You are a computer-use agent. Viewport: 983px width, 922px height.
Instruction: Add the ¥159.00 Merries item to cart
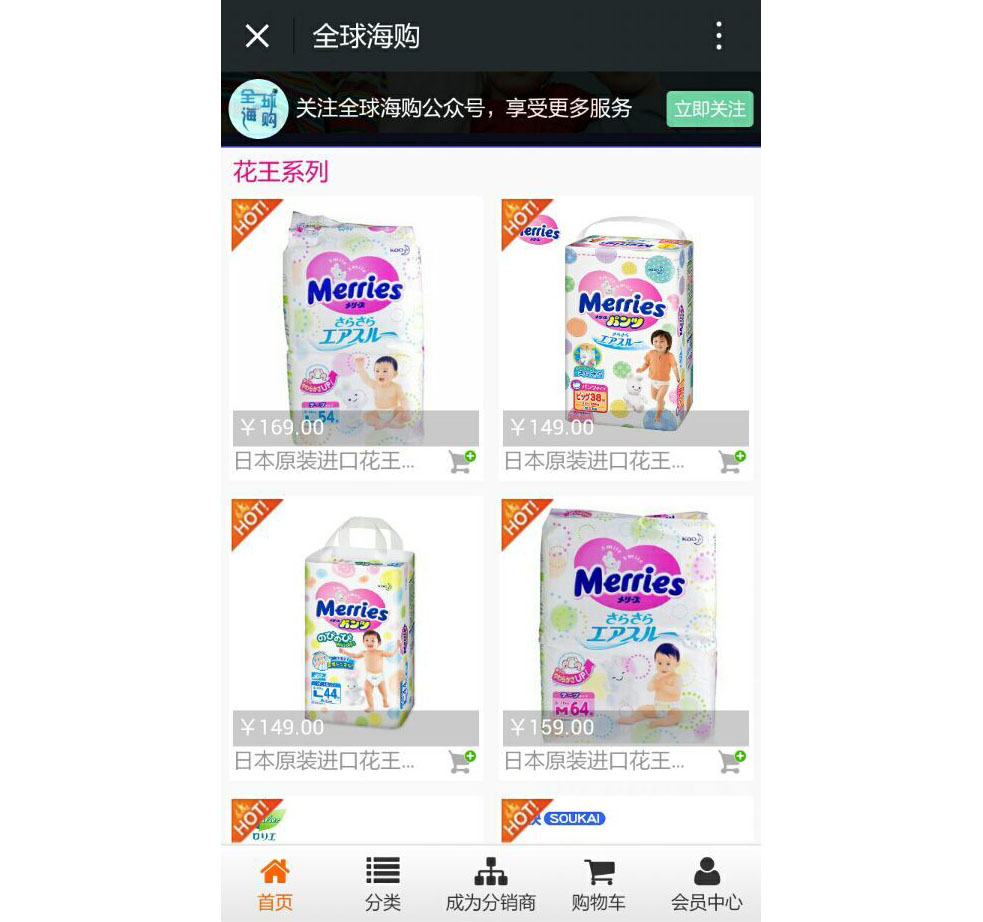coord(731,762)
